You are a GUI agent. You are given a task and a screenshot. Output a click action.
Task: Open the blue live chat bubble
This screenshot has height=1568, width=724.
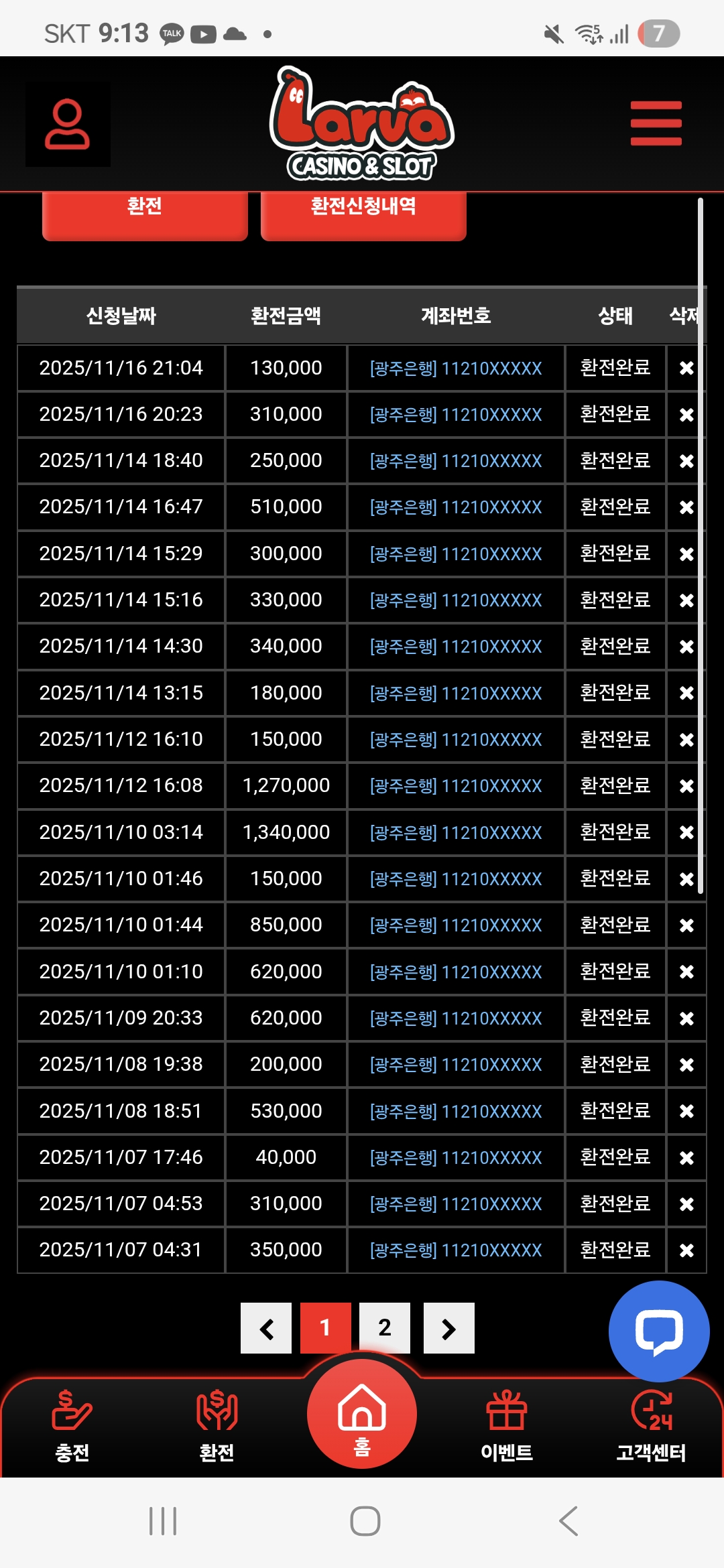(x=659, y=1331)
